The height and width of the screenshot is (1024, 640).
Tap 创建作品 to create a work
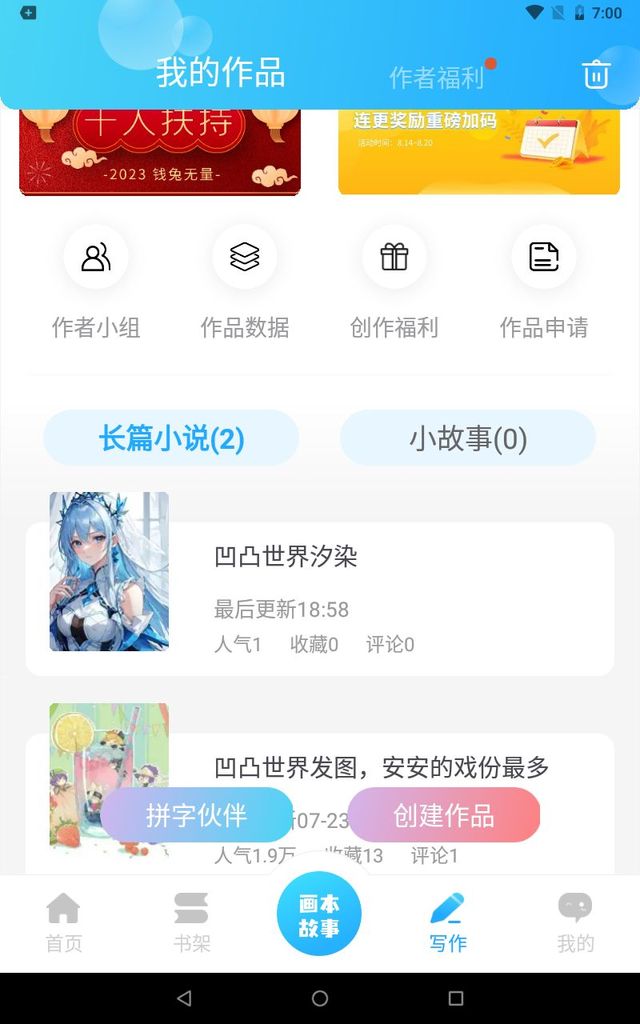(443, 815)
